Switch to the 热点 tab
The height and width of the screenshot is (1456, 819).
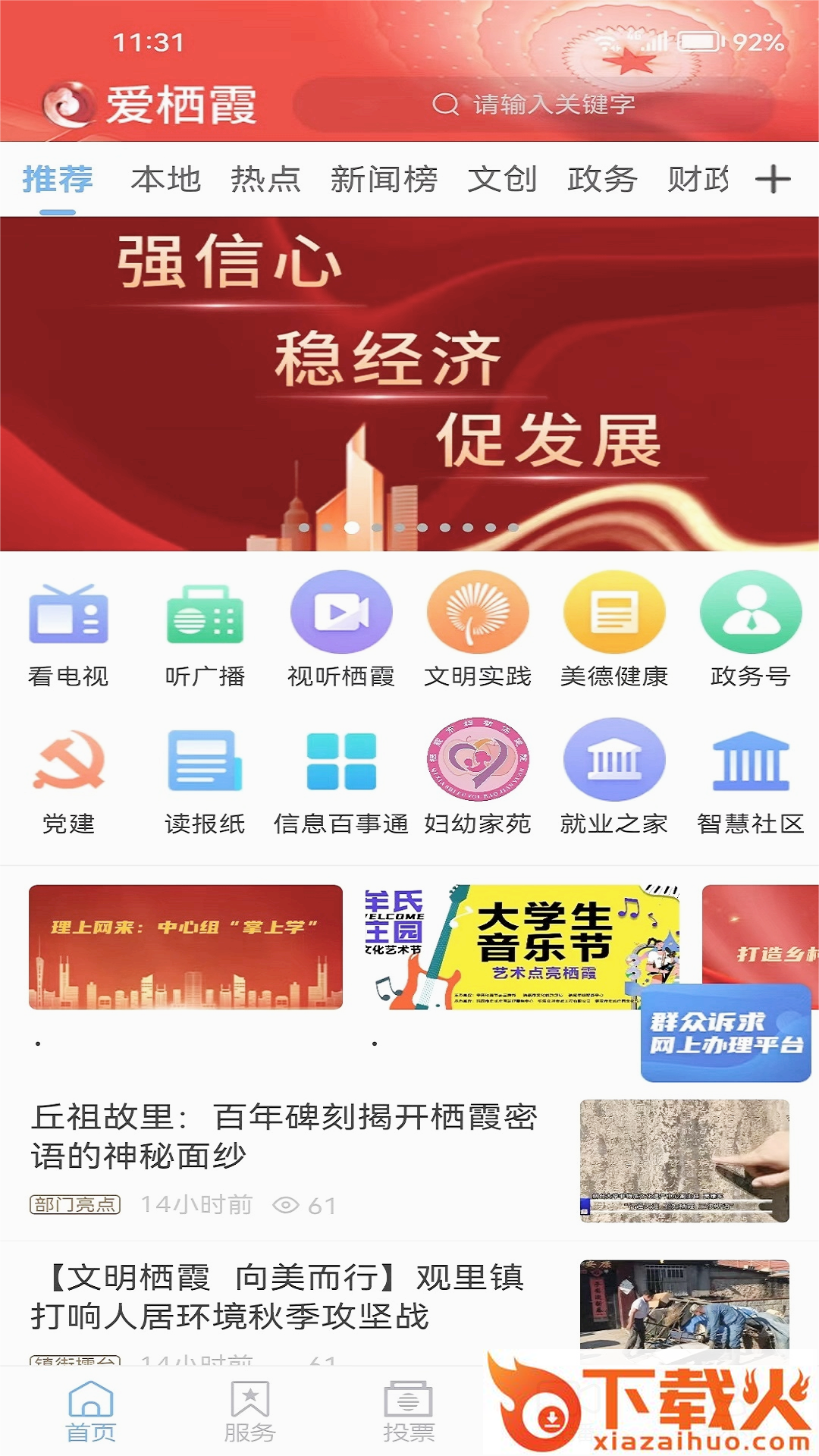[265, 180]
